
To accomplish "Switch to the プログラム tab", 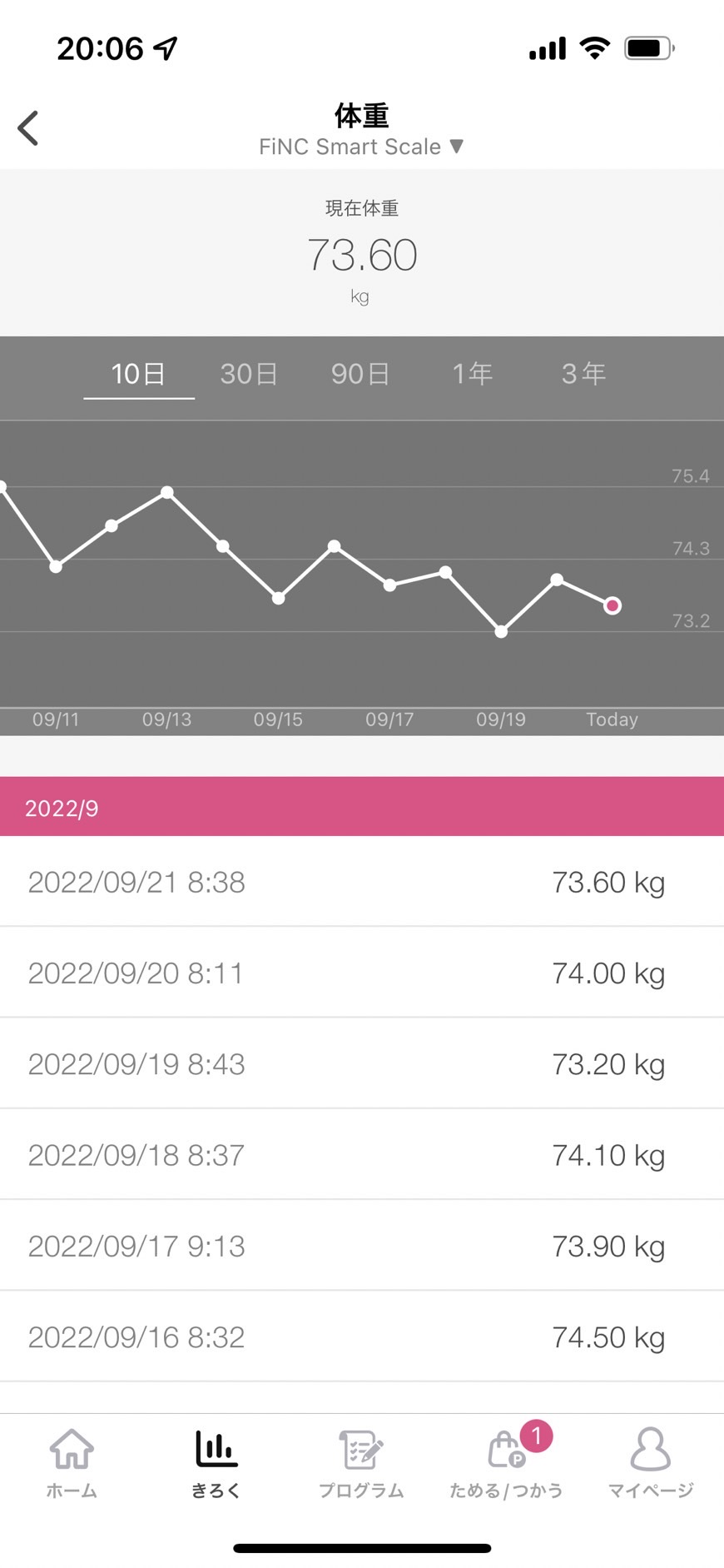I will pos(361,1463).
